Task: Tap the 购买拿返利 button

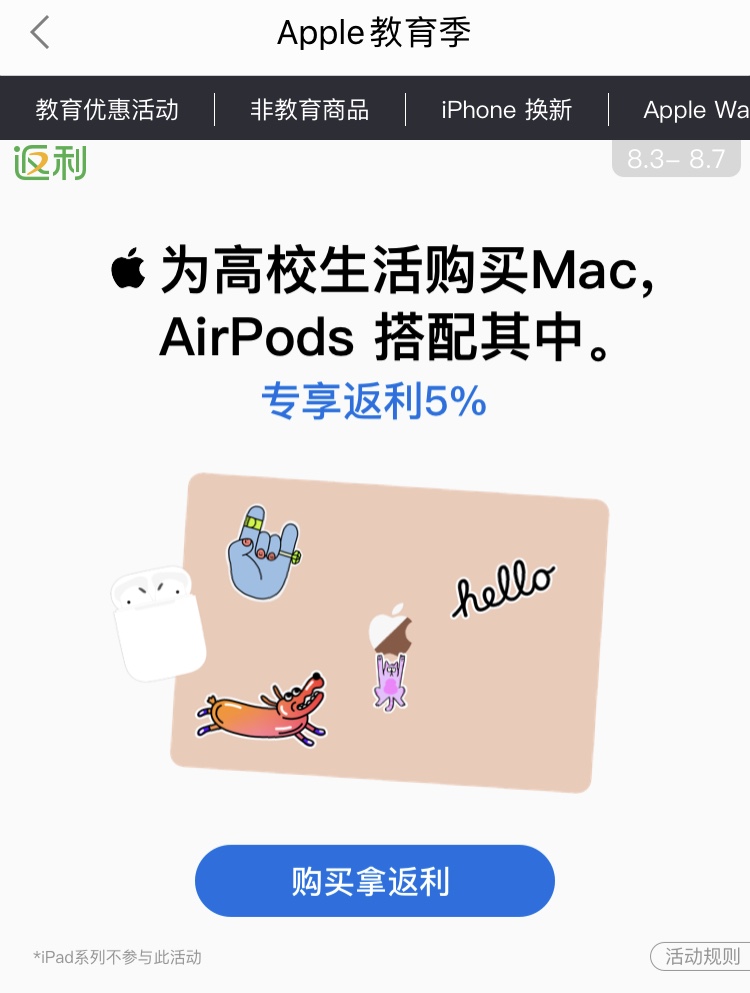Action: (x=374, y=881)
